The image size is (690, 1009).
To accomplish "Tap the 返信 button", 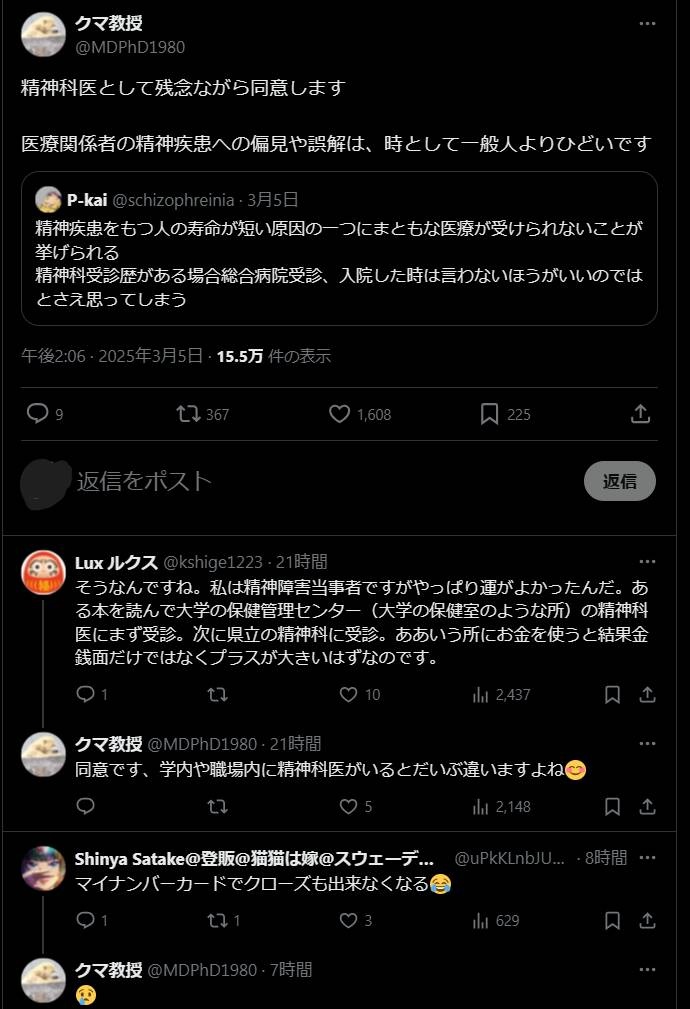I will pos(619,481).
